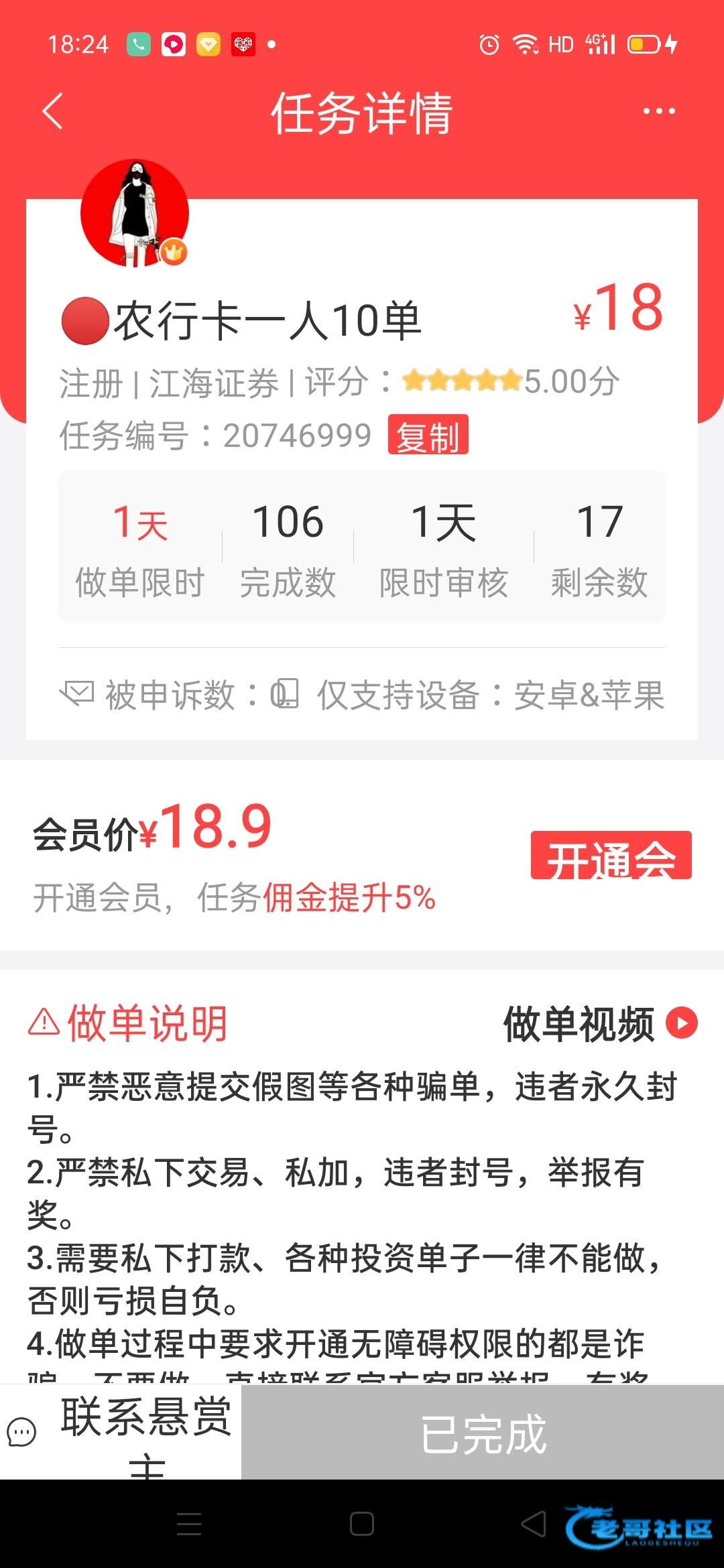Copy the task number with 复制
This screenshot has height=1568, width=724.
[428, 436]
